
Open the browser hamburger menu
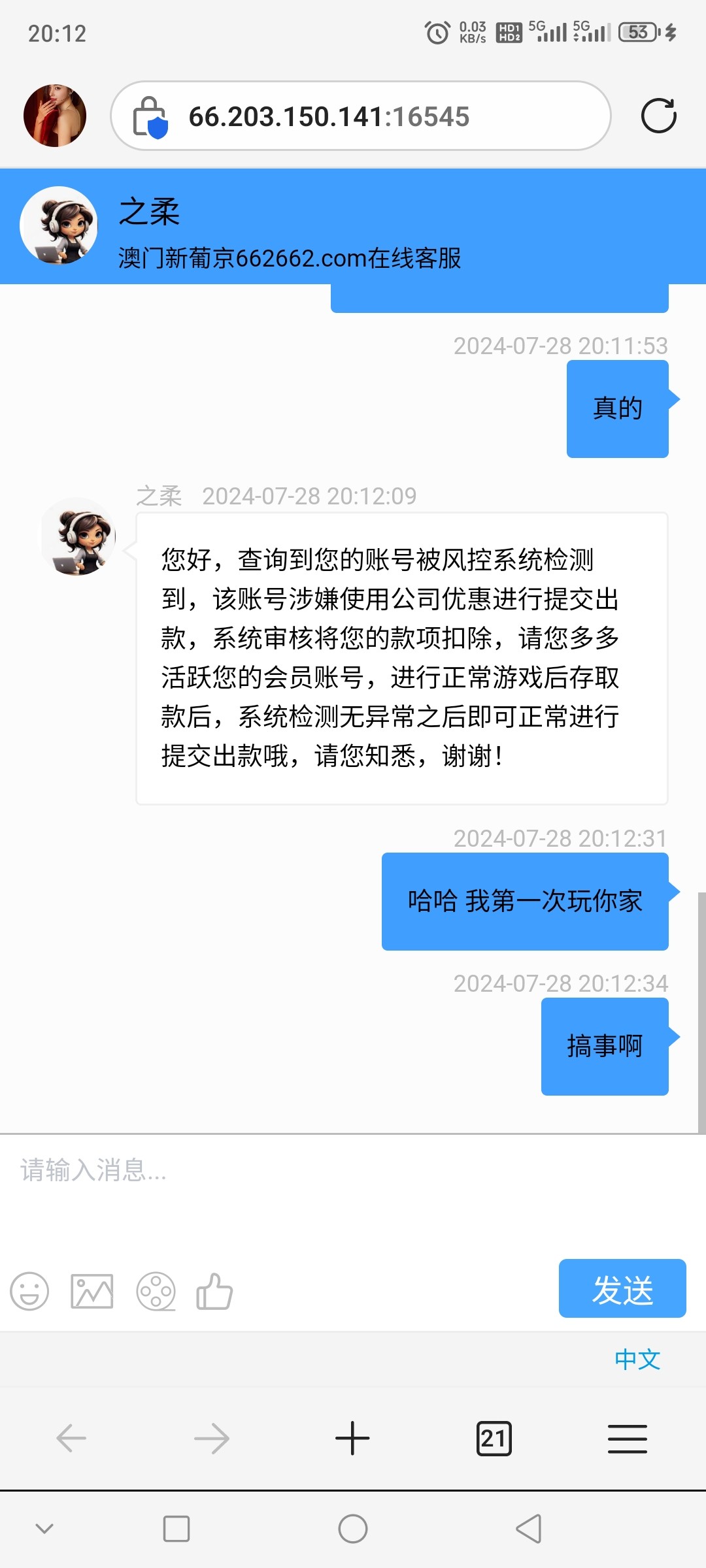pyautogui.click(x=627, y=1438)
